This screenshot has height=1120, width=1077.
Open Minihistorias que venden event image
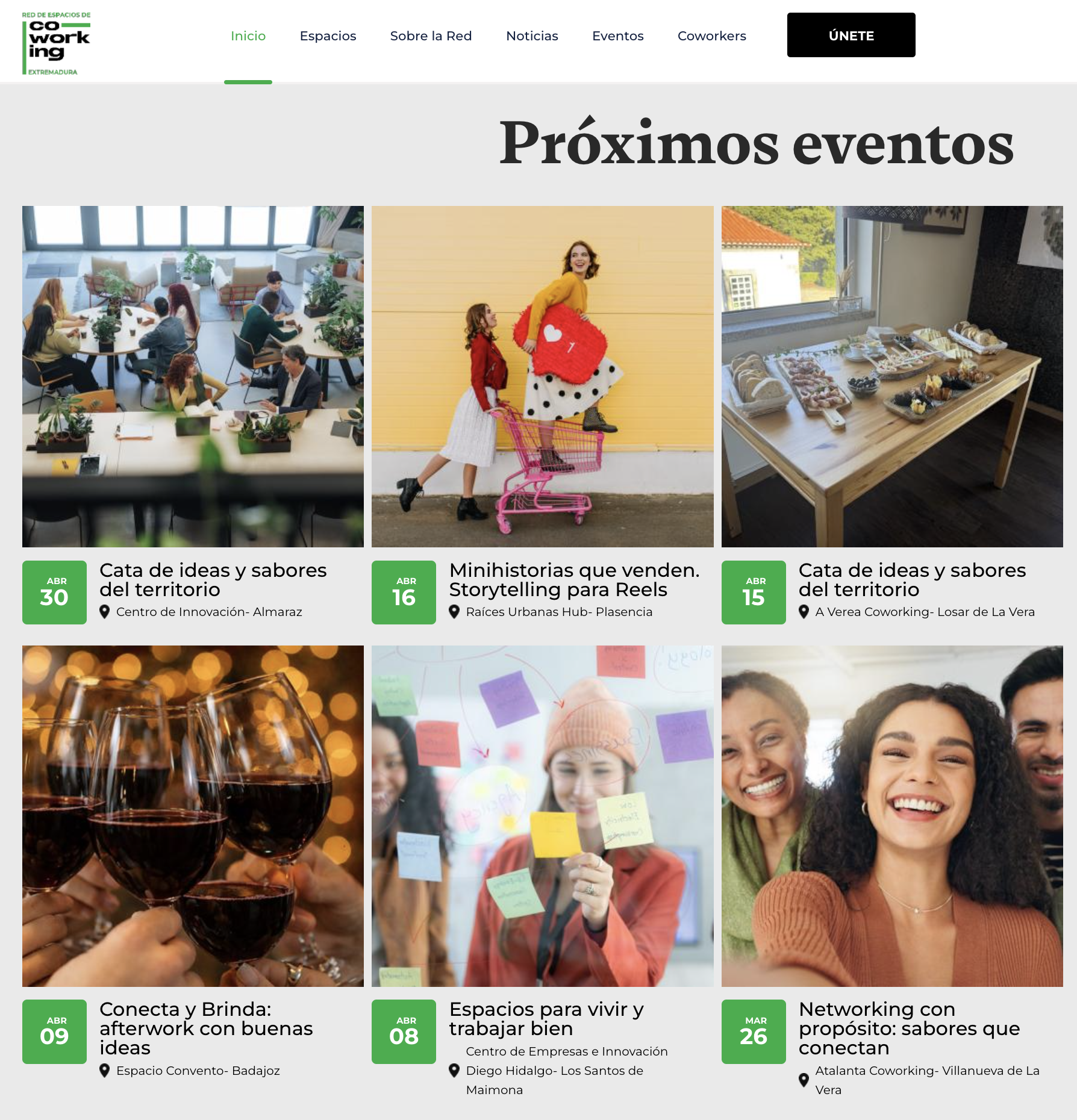(542, 376)
